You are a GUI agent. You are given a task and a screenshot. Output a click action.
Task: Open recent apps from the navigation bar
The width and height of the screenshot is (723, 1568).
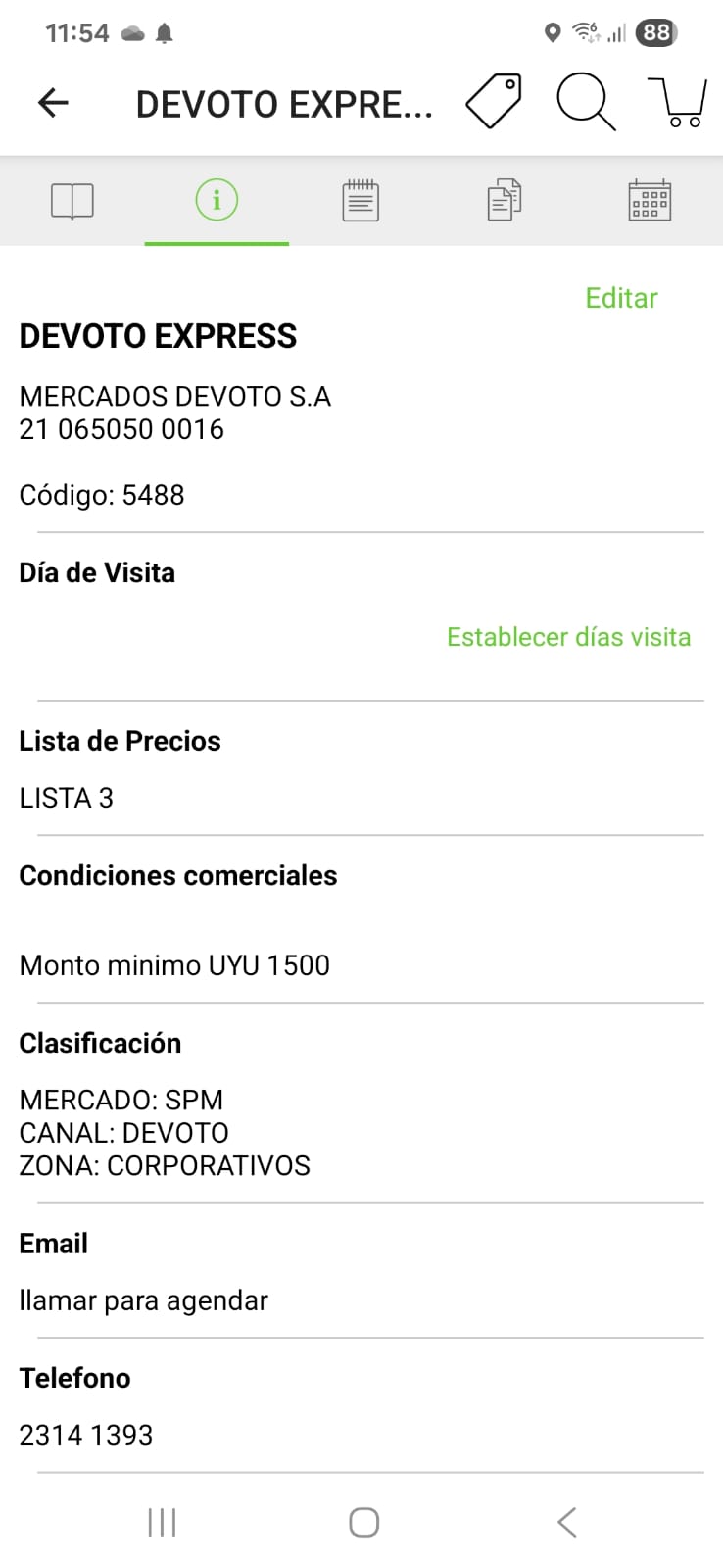point(162,1522)
